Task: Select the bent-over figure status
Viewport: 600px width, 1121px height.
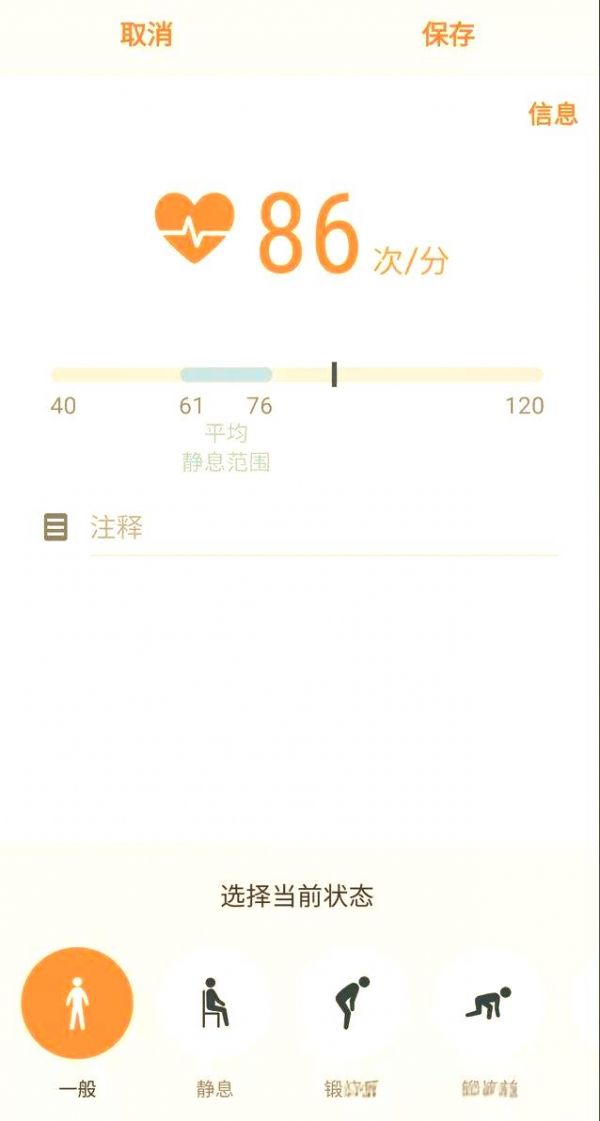Action: [x=351, y=1004]
